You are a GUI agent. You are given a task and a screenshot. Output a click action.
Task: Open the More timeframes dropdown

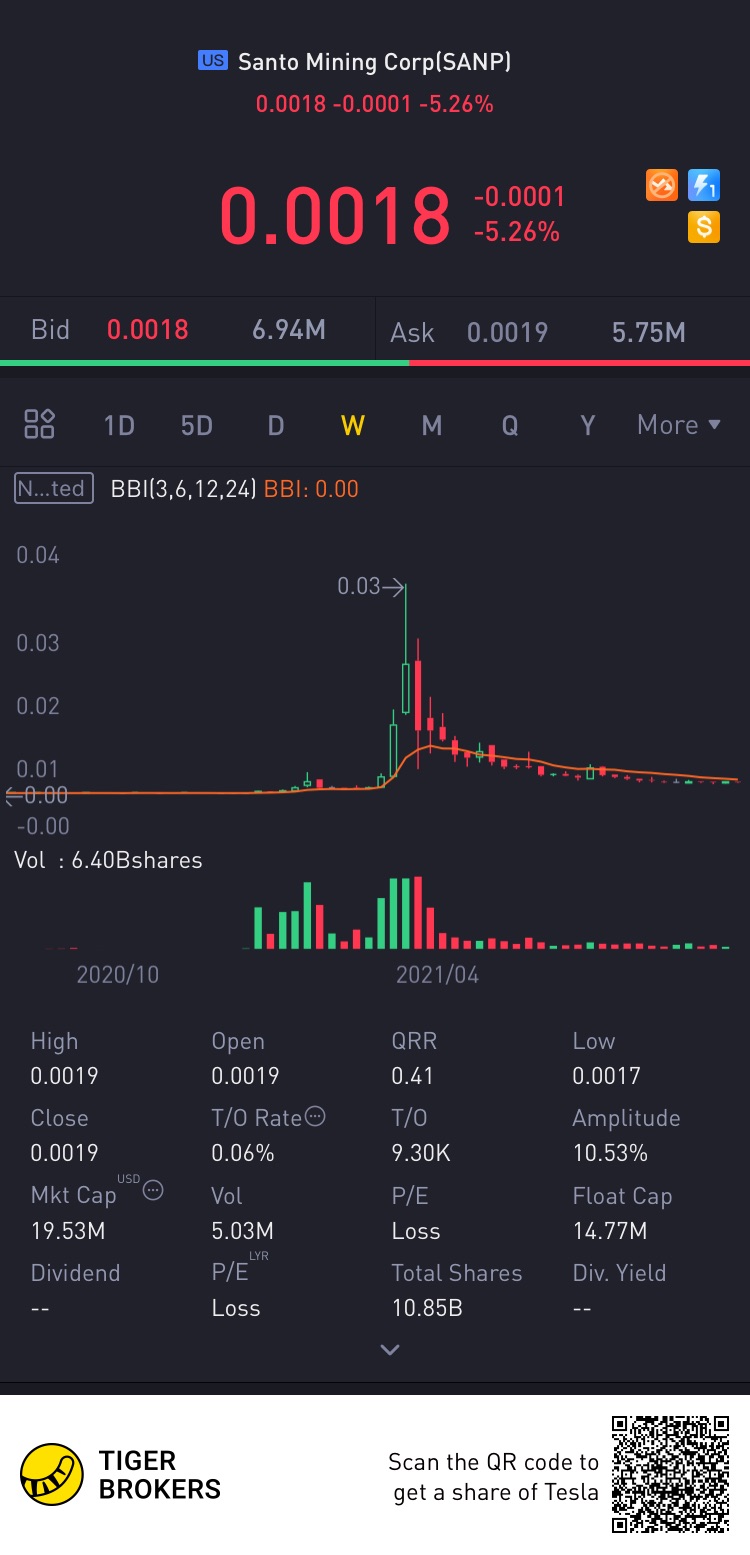tap(679, 425)
